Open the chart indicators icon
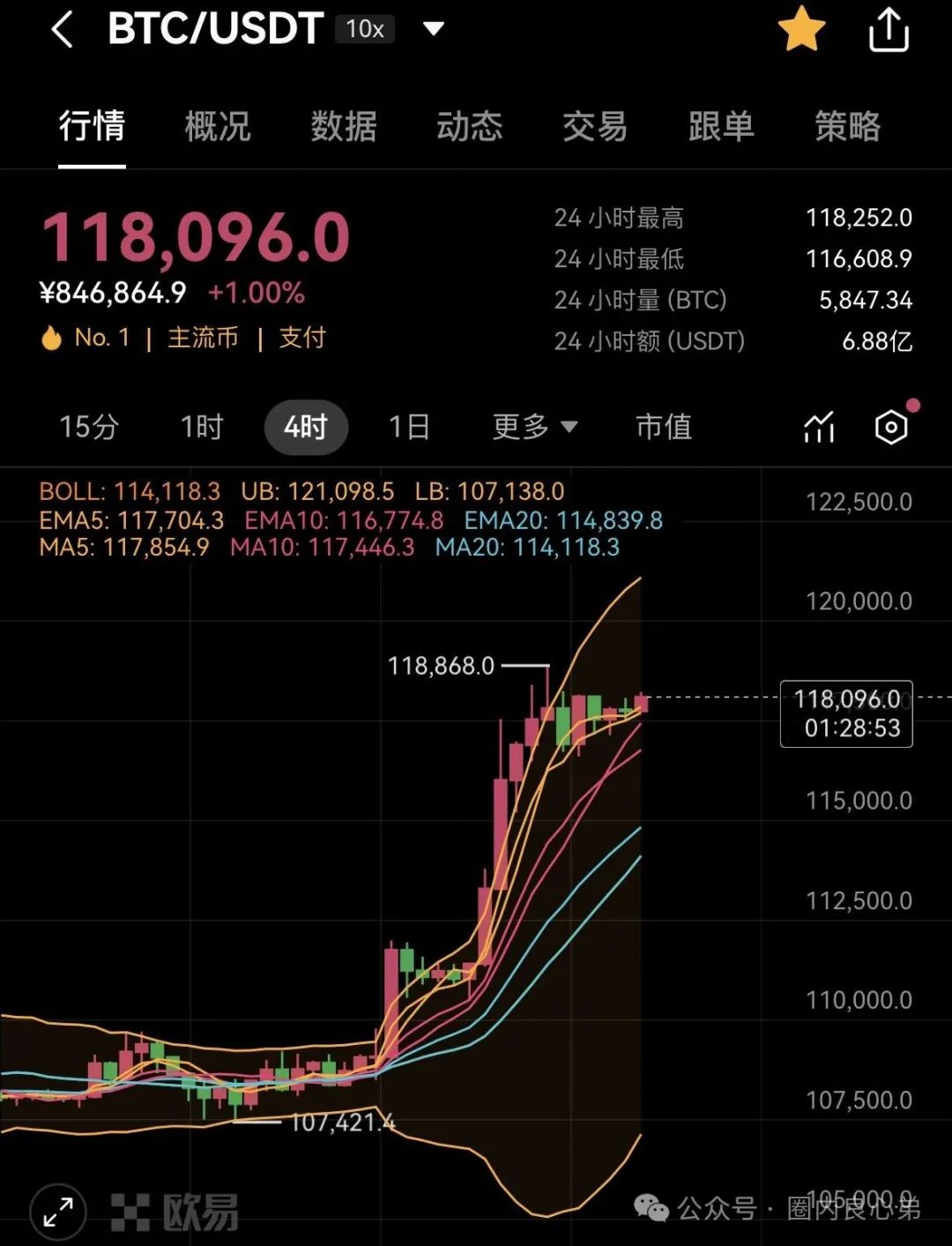The height and width of the screenshot is (1246, 952). [x=819, y=428]
